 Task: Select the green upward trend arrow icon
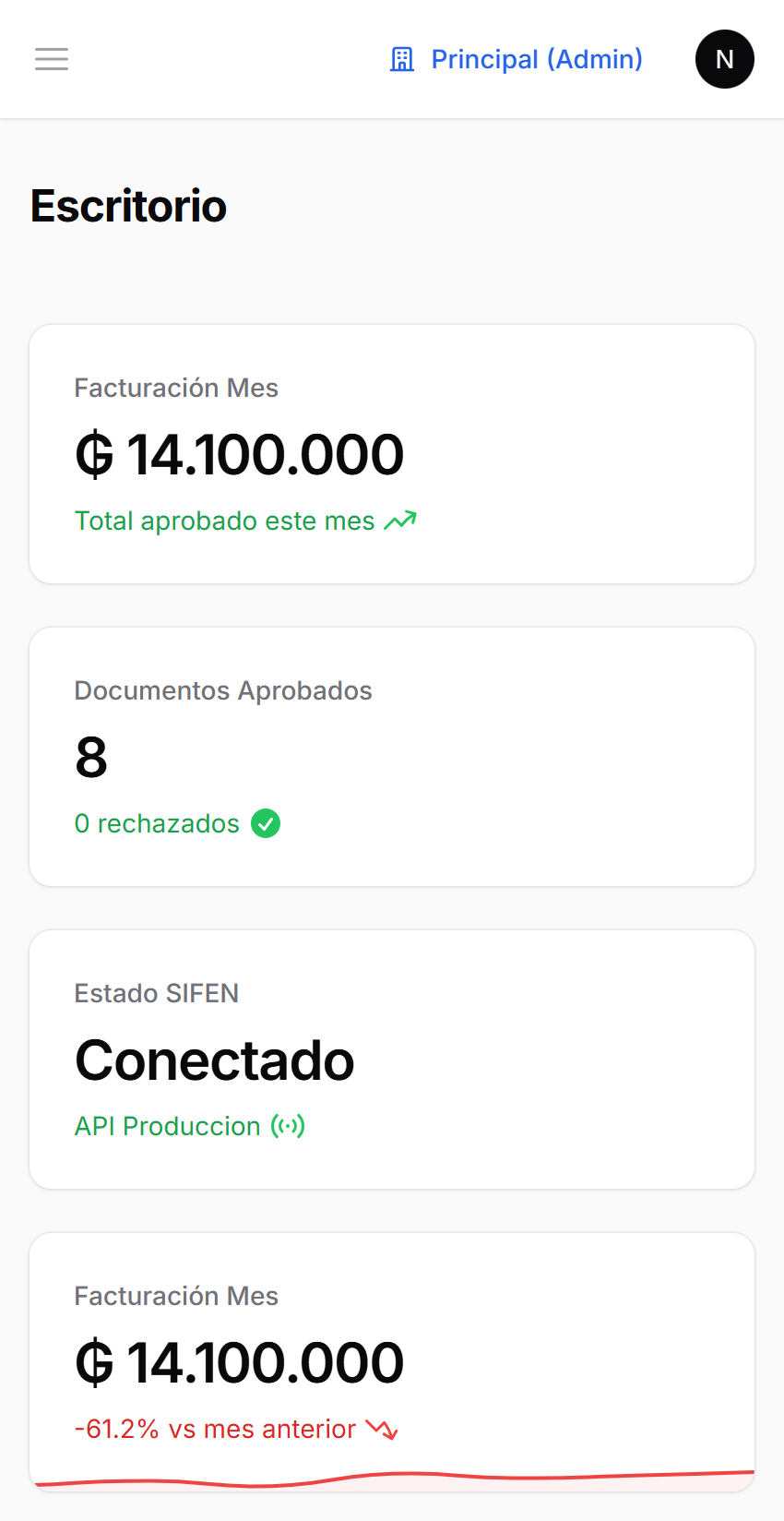point(400,520)
